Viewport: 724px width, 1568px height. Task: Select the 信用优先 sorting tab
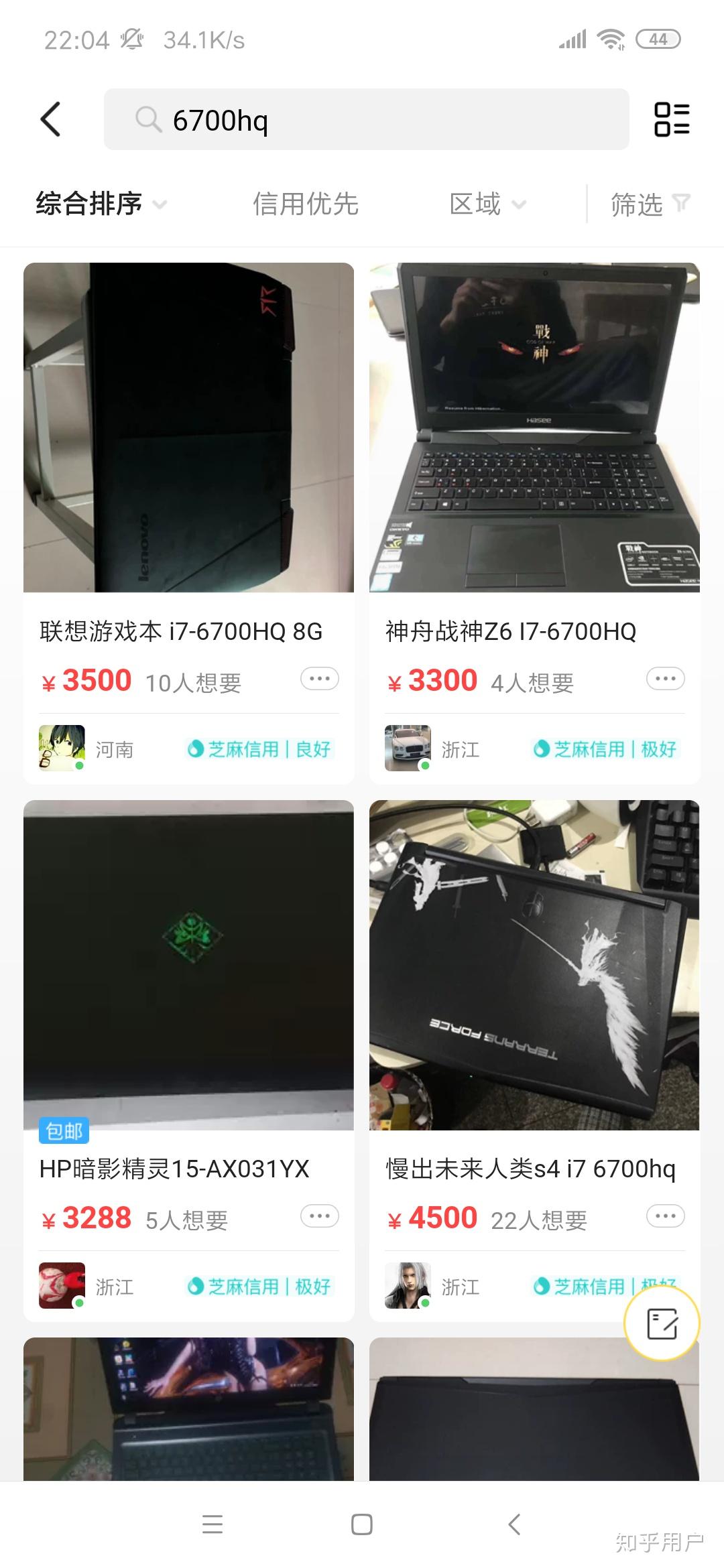pos(305,204)
